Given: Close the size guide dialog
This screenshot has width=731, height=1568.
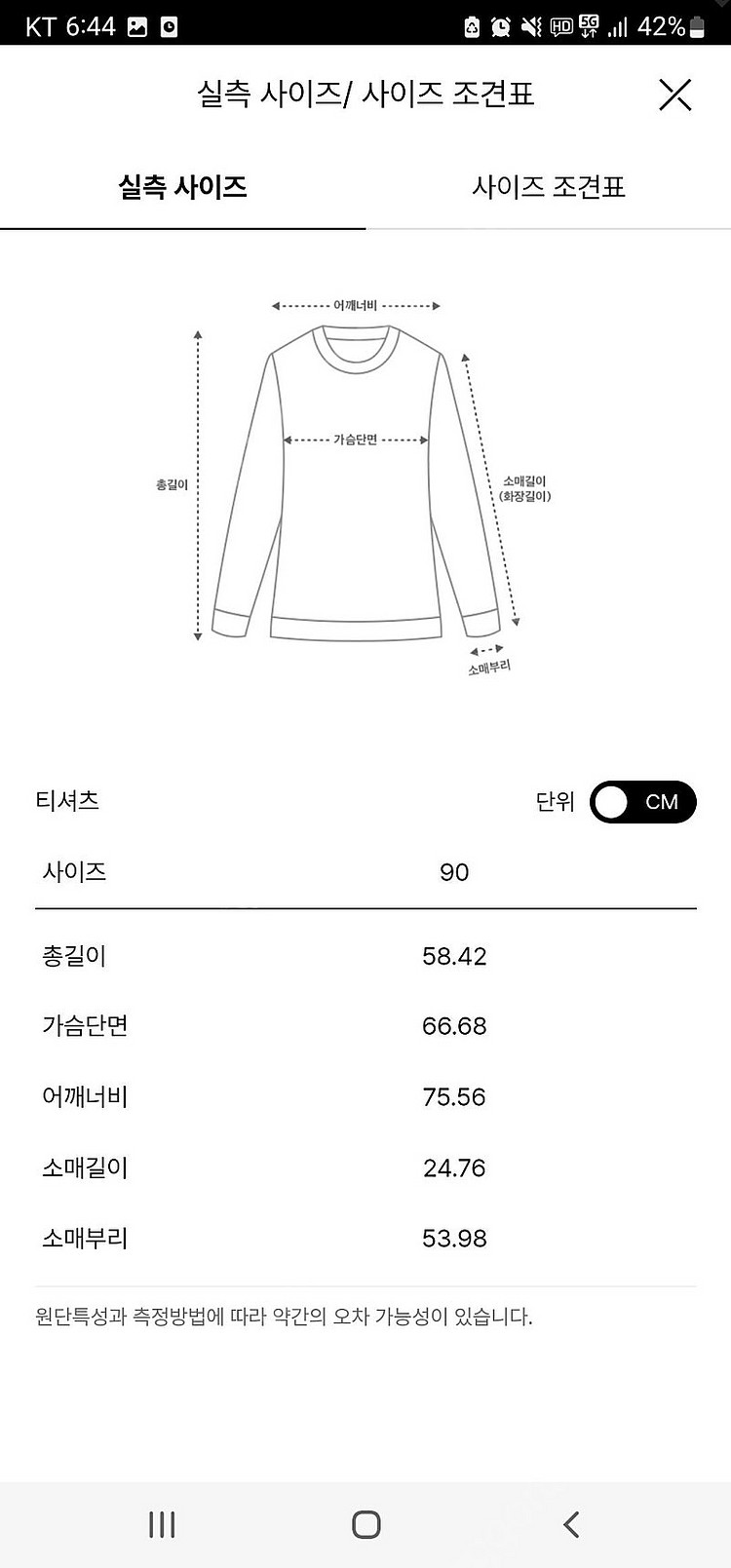Looking at the screenshot, I should [674, 95].
